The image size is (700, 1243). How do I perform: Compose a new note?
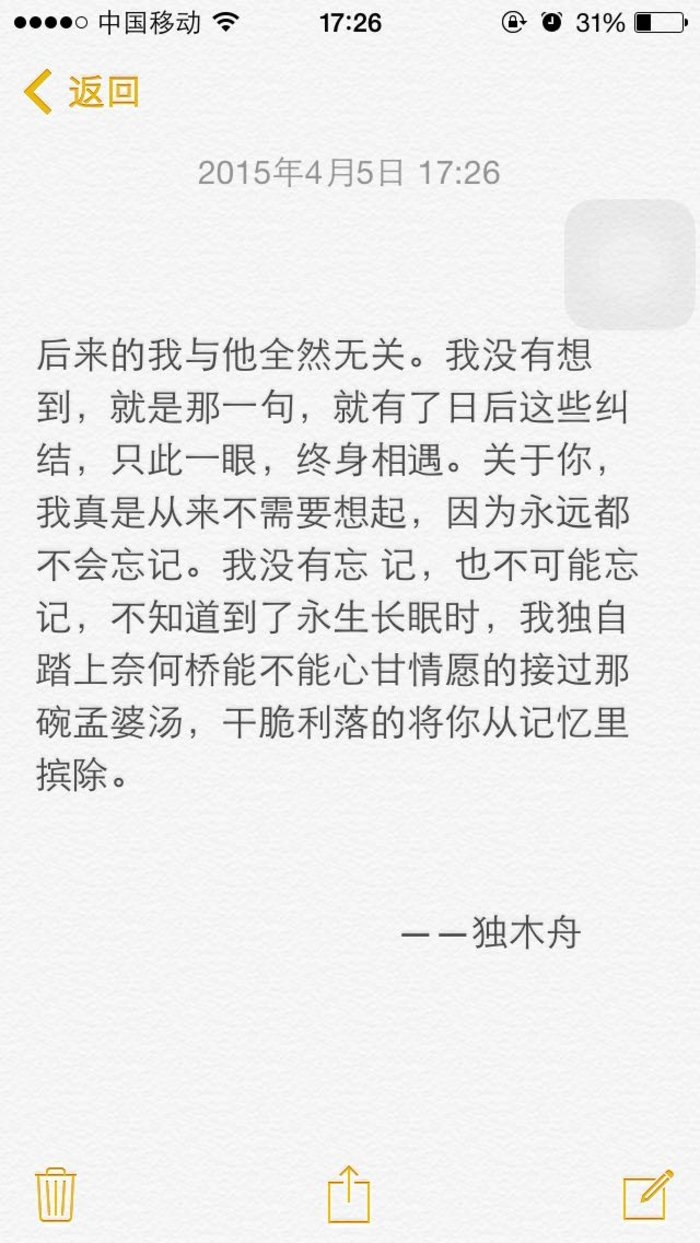(x=647, y=1194)
